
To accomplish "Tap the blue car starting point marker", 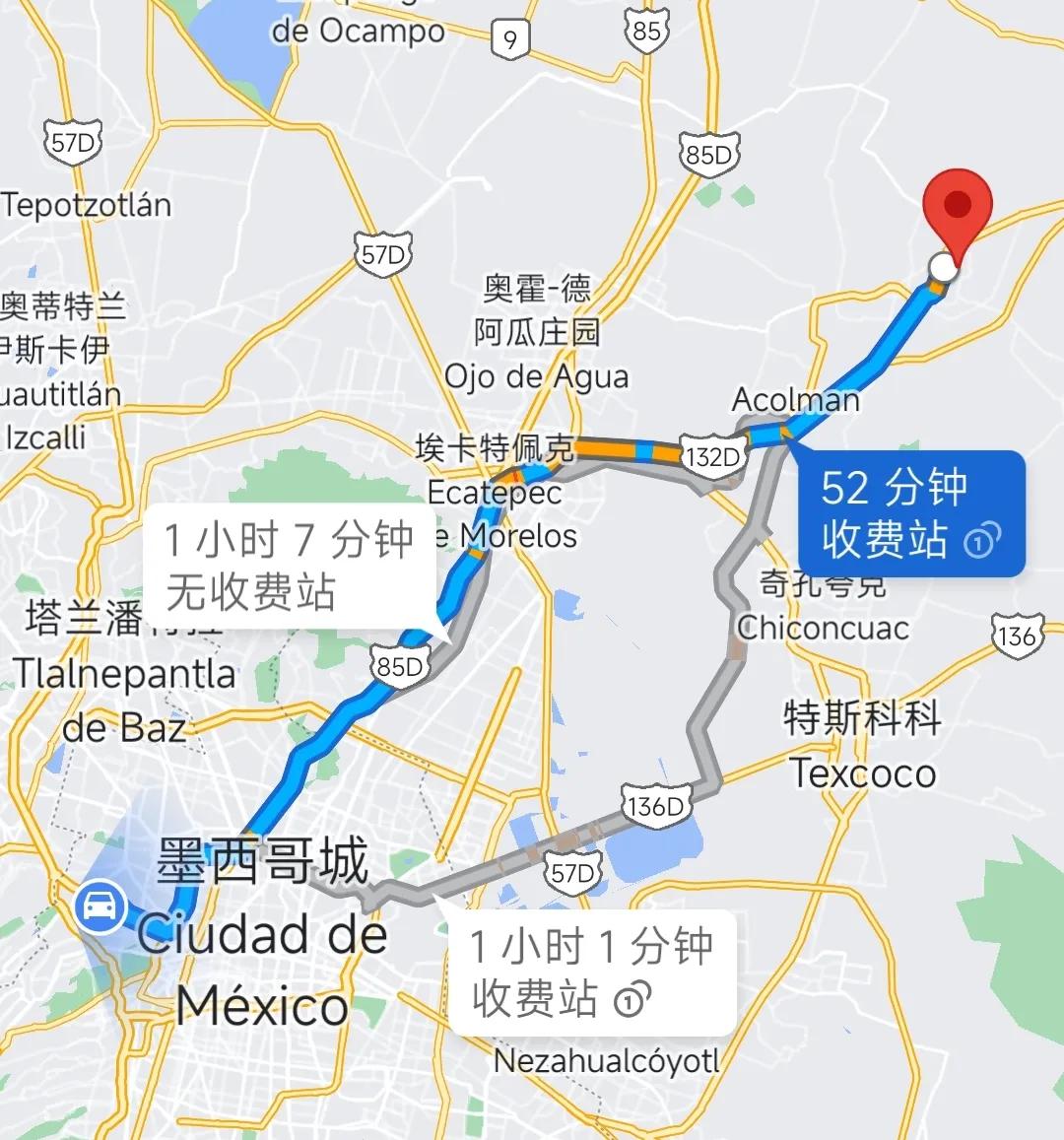I will (x=100, y=905).
